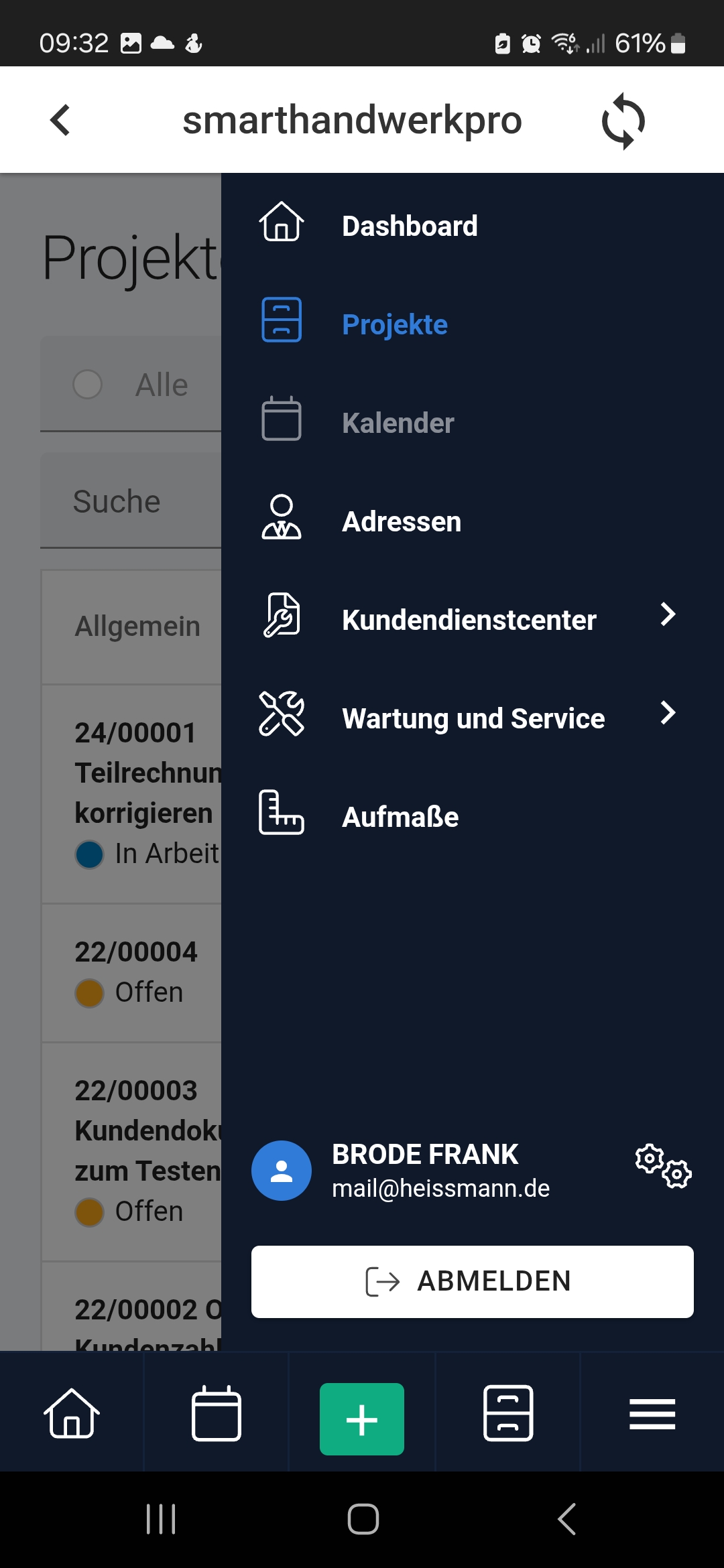Screen dimensions: 724x1568
Task: Tap the Android system back button
Action: coord(567,1519)
